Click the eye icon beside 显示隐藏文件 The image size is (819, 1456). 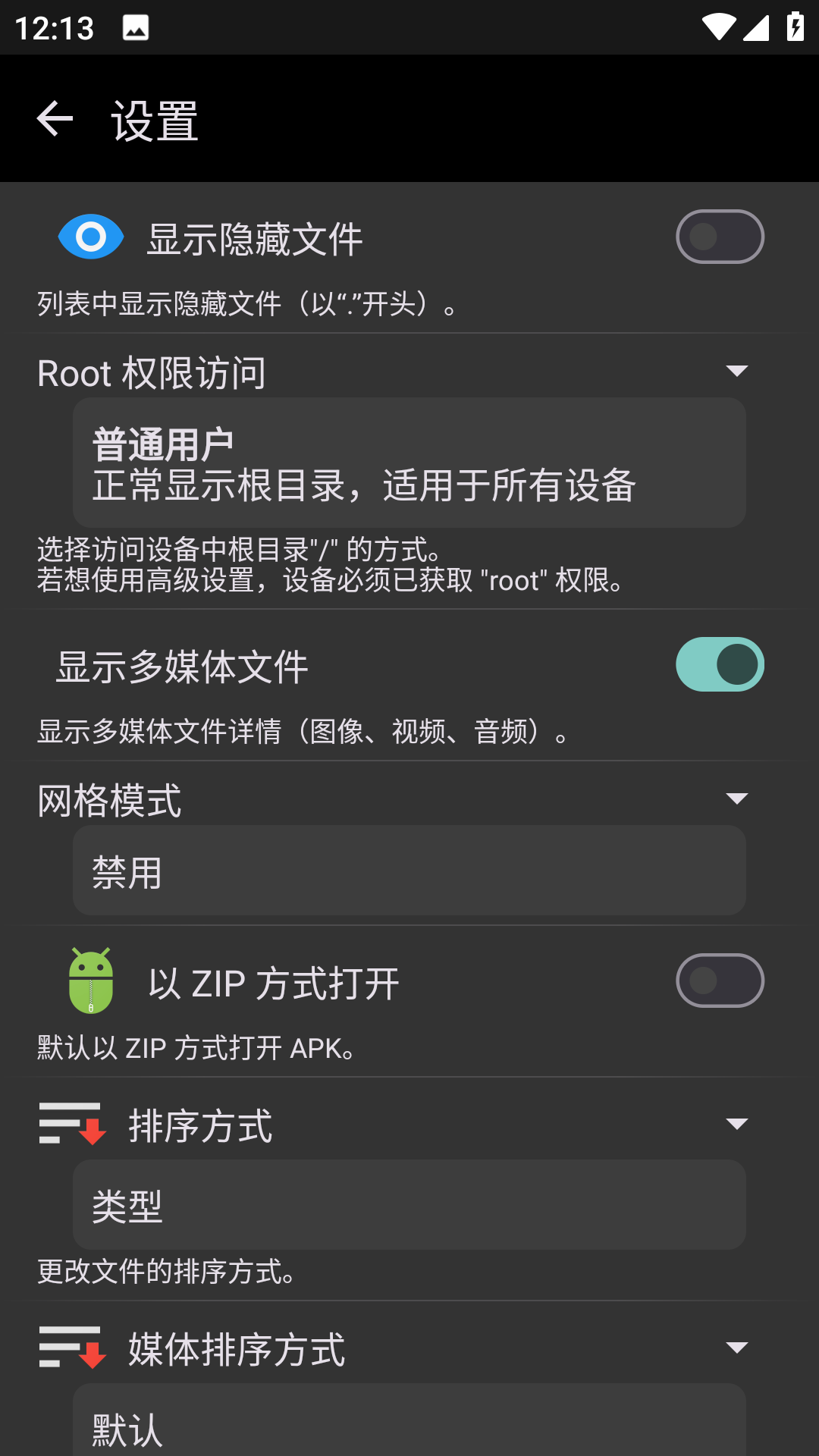[90, 237]
